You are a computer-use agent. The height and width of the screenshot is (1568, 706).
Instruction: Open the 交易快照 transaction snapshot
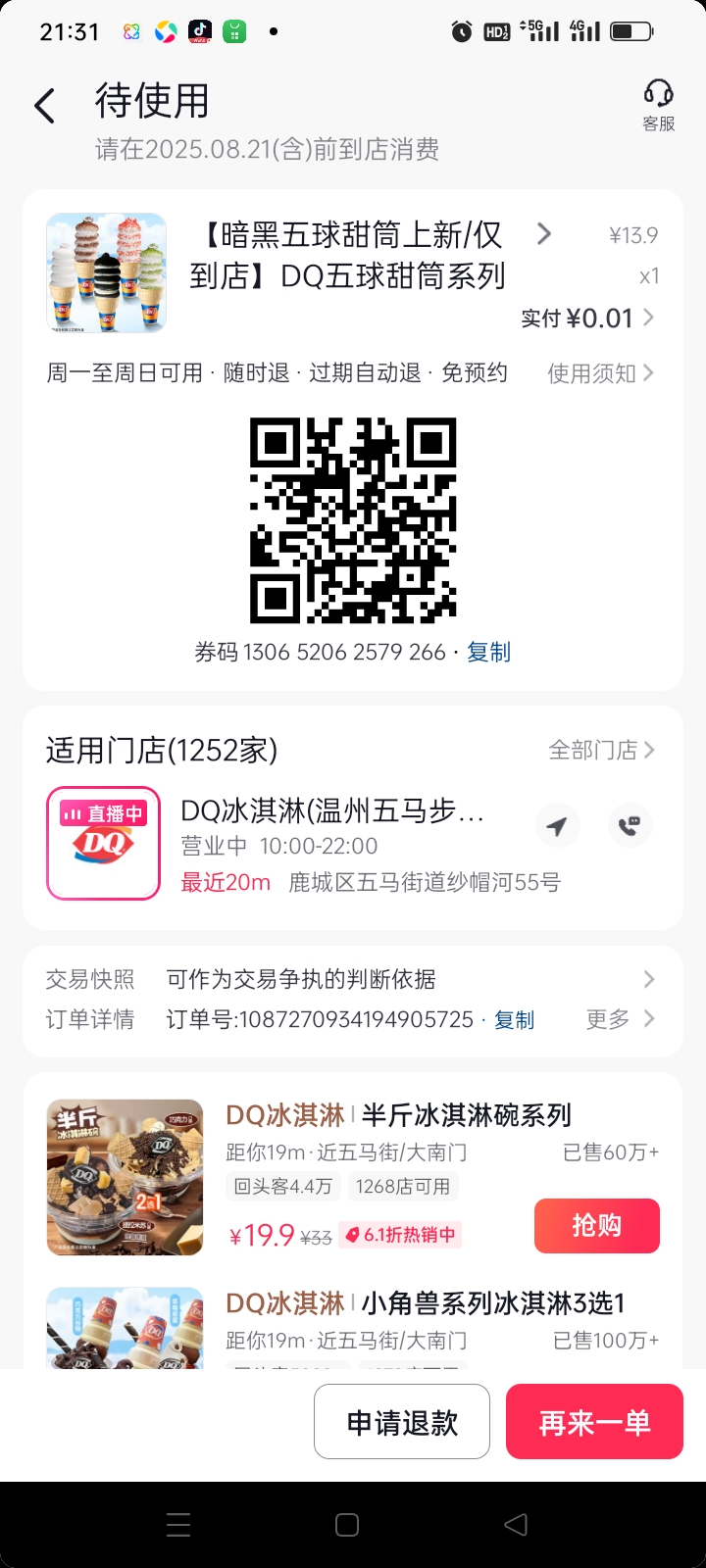point(353,979)
